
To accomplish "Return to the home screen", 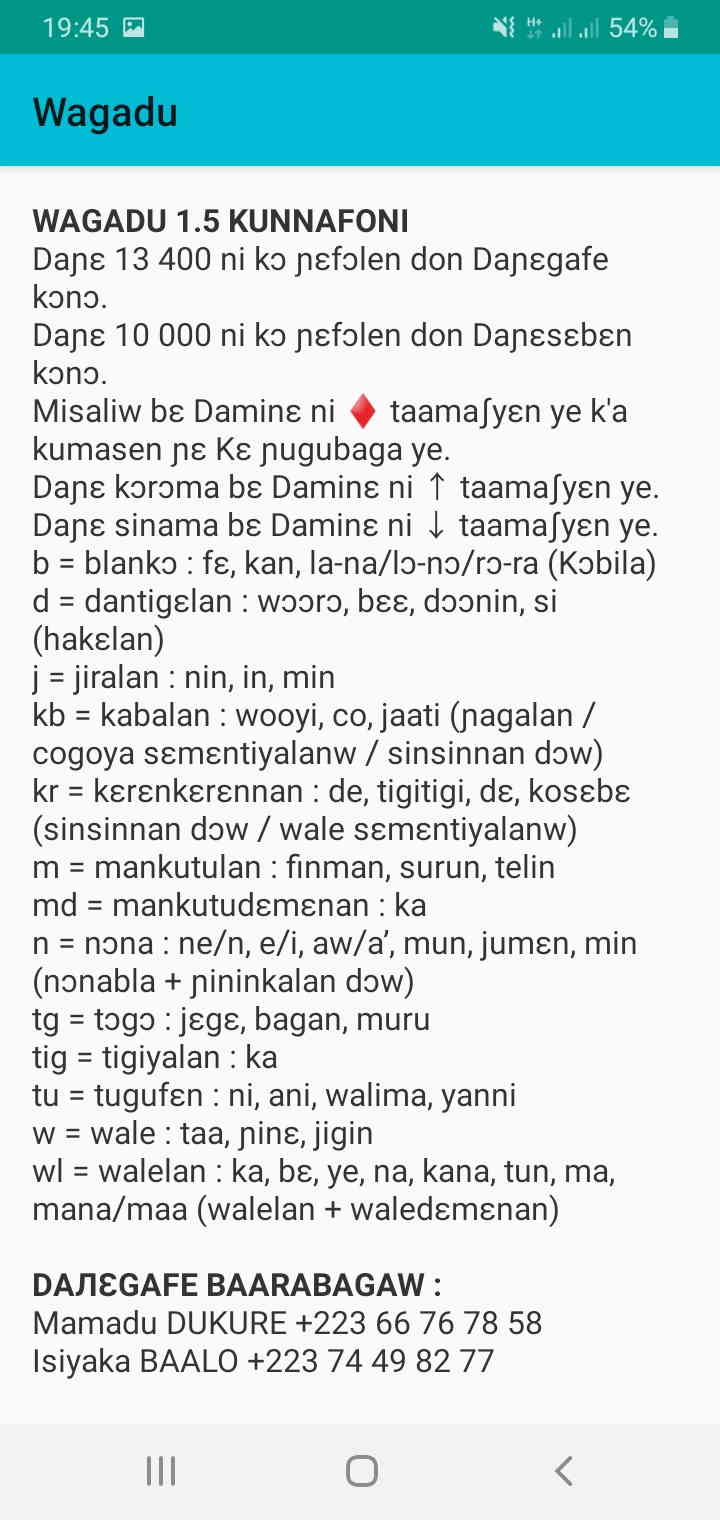I will coord(361,1471).
